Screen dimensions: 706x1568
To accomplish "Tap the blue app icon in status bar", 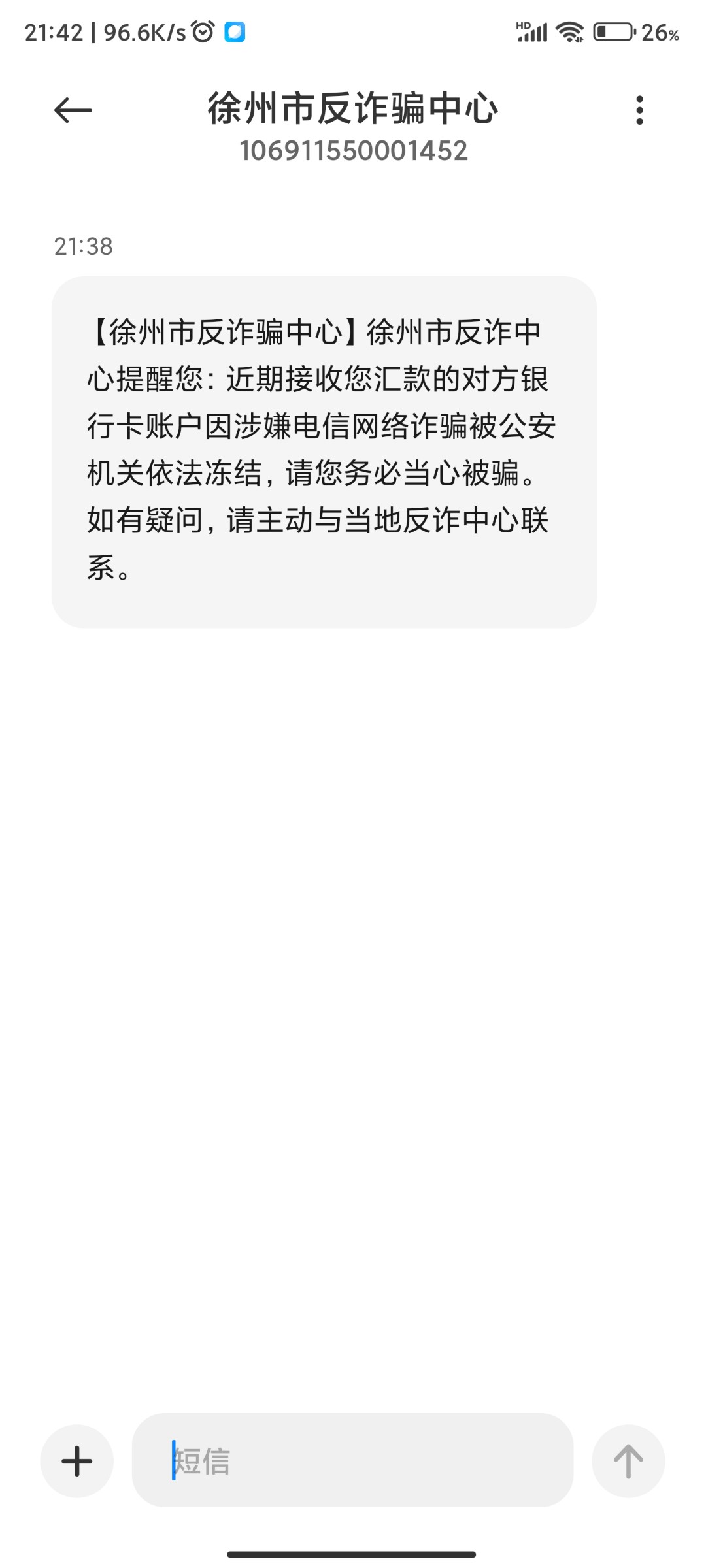I will (x=235, y=31).
